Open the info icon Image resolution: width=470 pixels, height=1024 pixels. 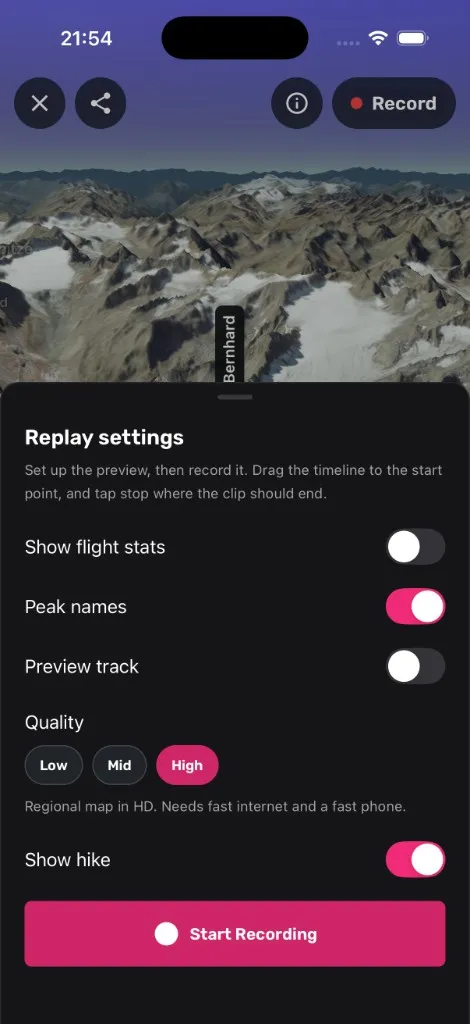[x=297, y=103]
